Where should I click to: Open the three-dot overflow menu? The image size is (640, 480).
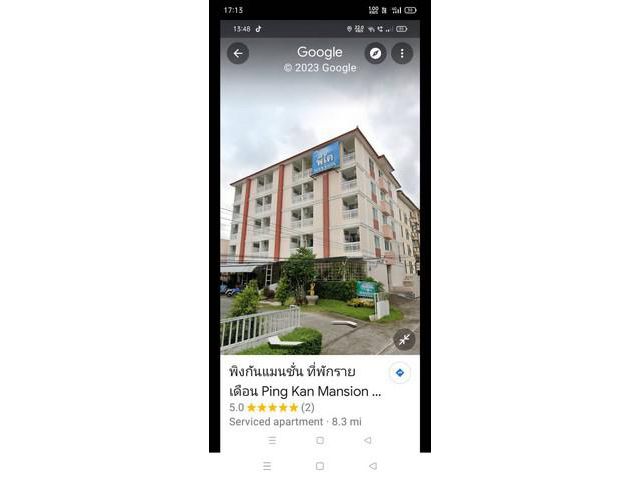click(402, 53)
